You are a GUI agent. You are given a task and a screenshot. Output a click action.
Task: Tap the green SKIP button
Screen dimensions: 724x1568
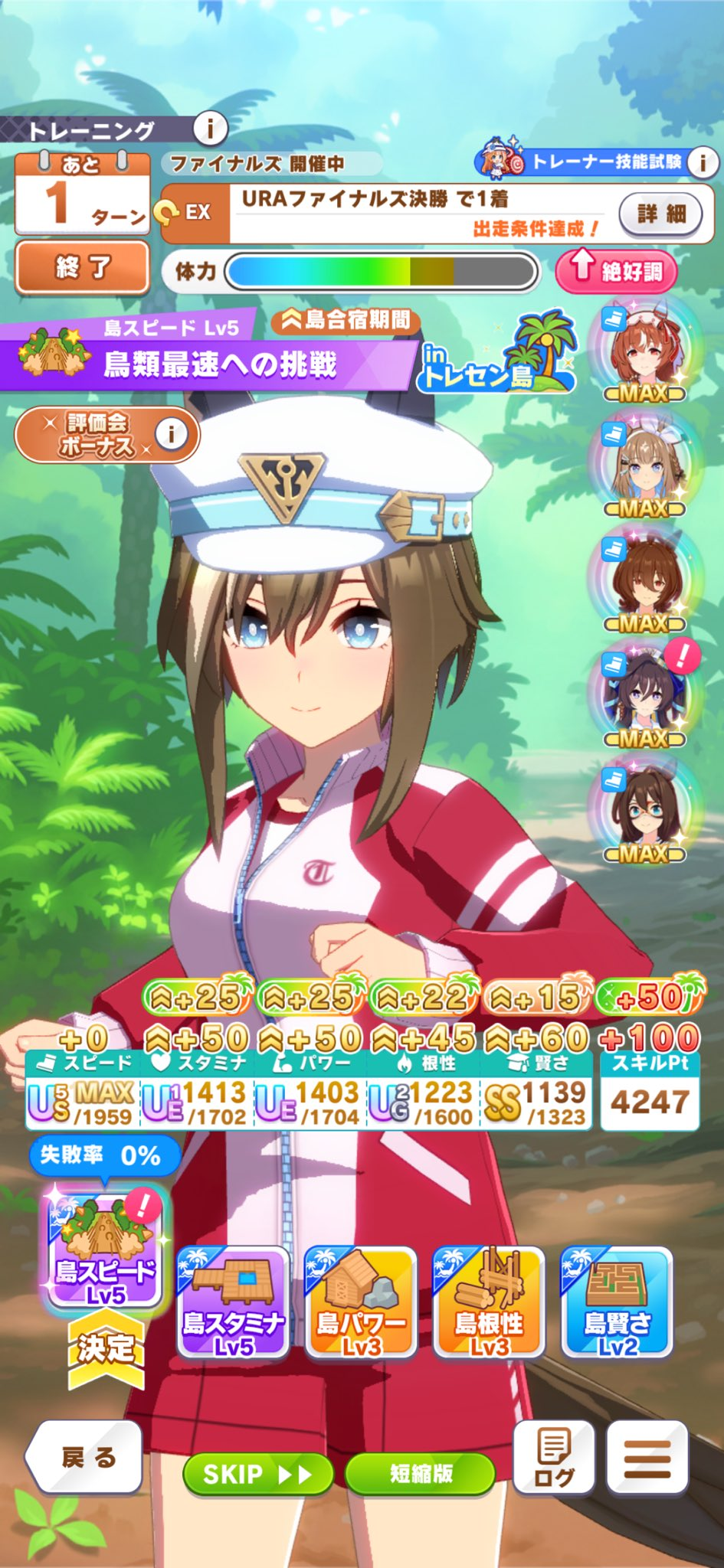[258, 1474]
